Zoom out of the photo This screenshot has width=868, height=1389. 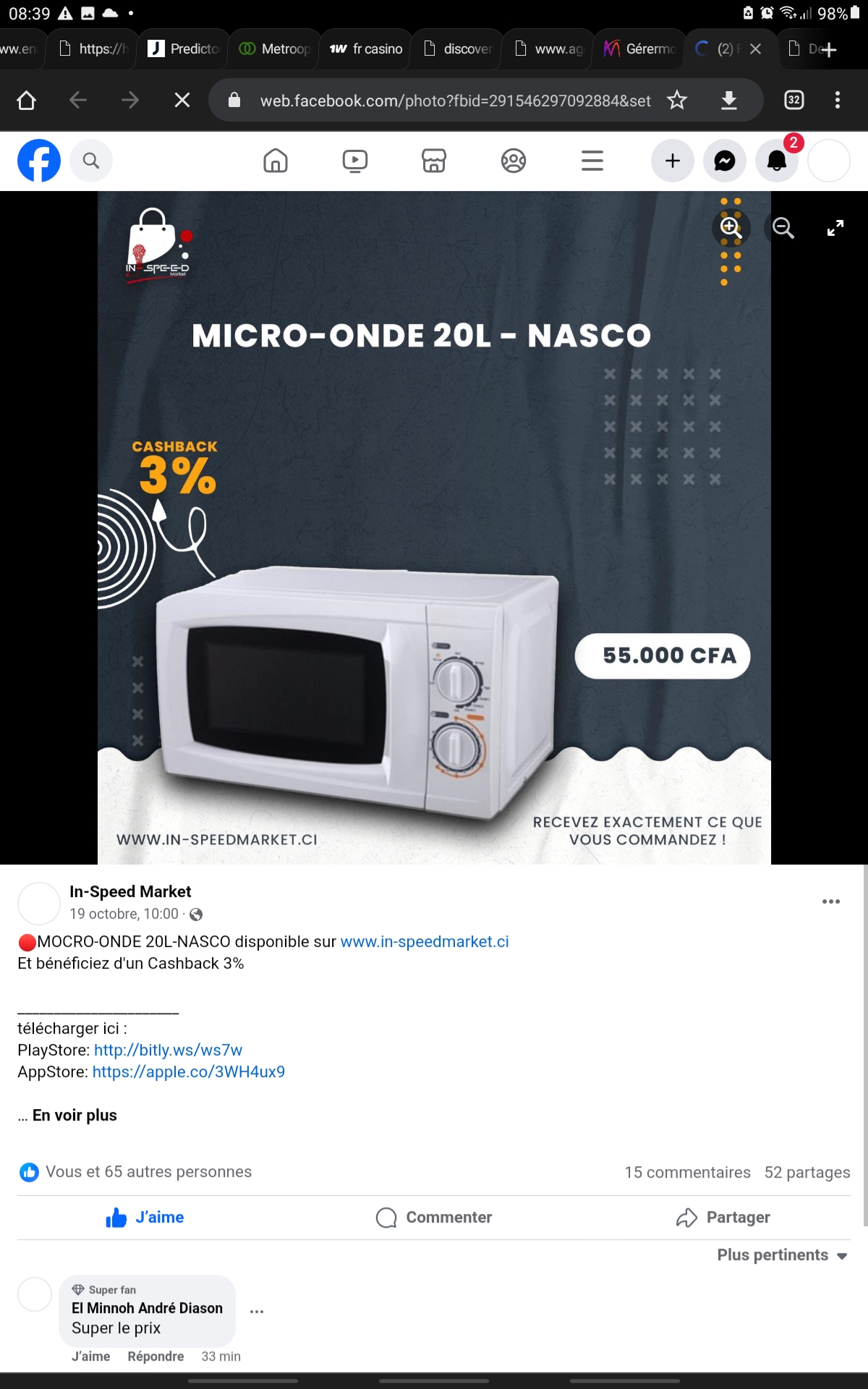click(x=783, y=228)
